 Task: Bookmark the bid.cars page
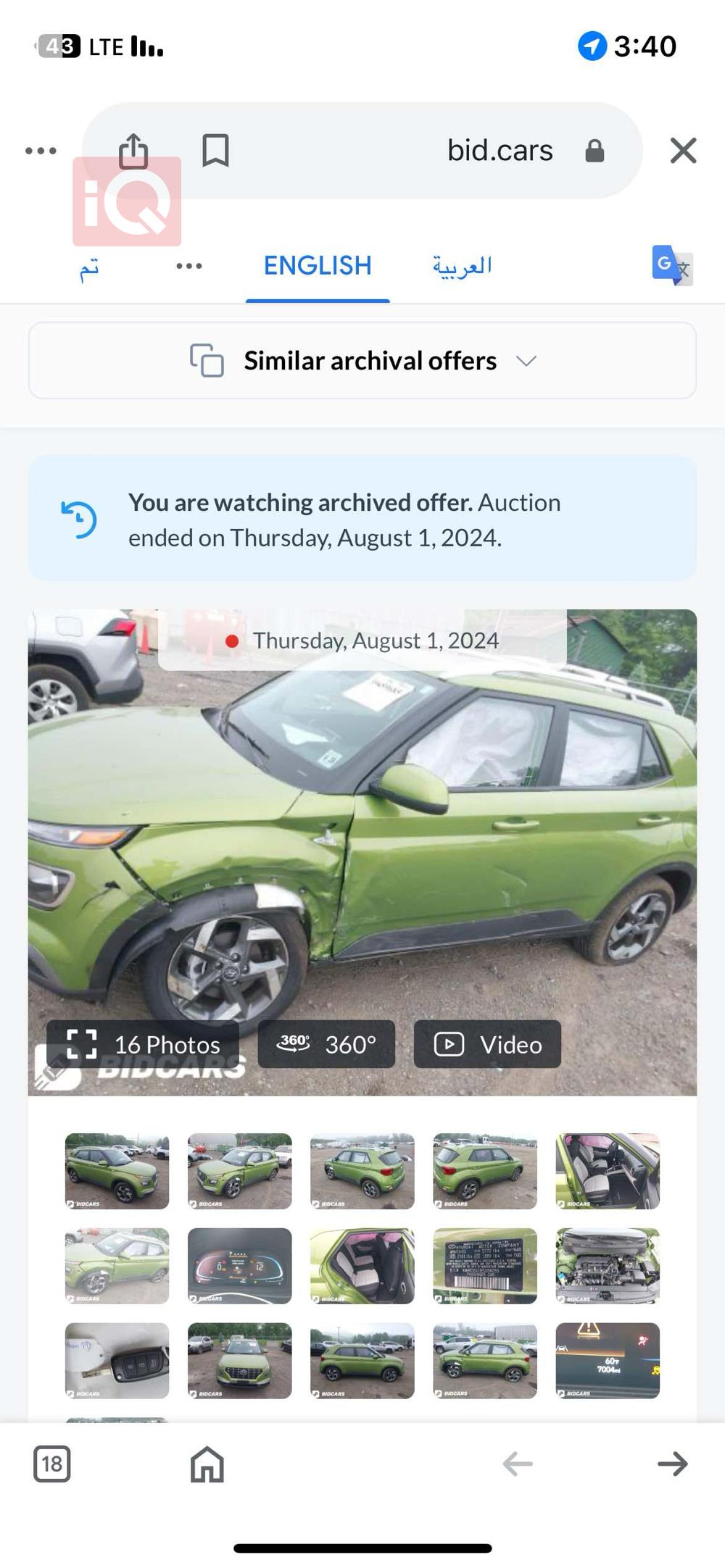[215, 151]
